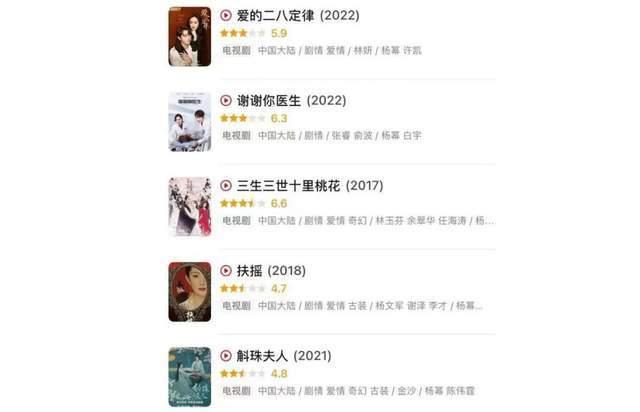View 三生三世十里桃花 (2017) page
The height and width of the screenshot is (412, 640).
coord(308,186)
